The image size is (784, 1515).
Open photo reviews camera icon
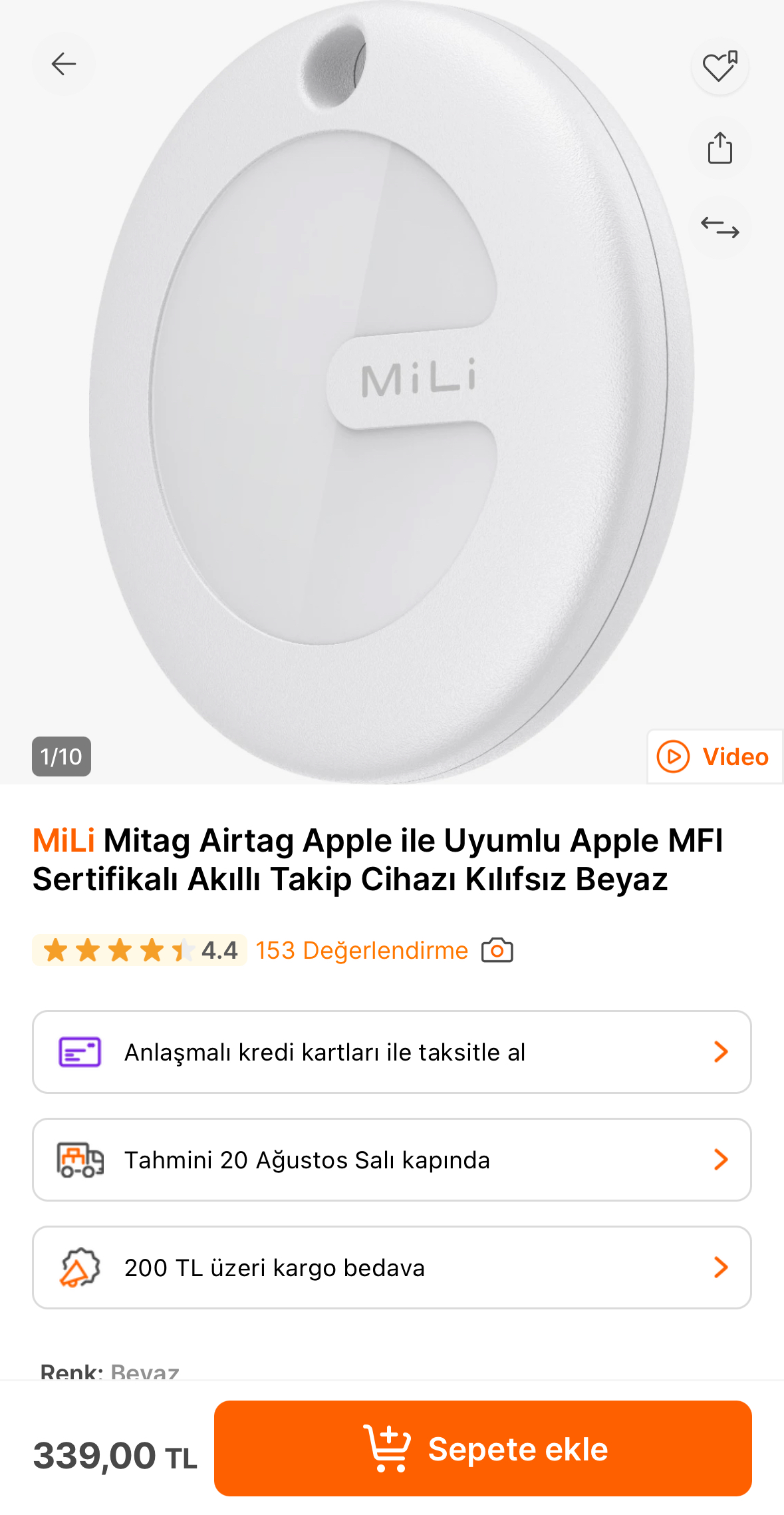click(x=497, y=950)
